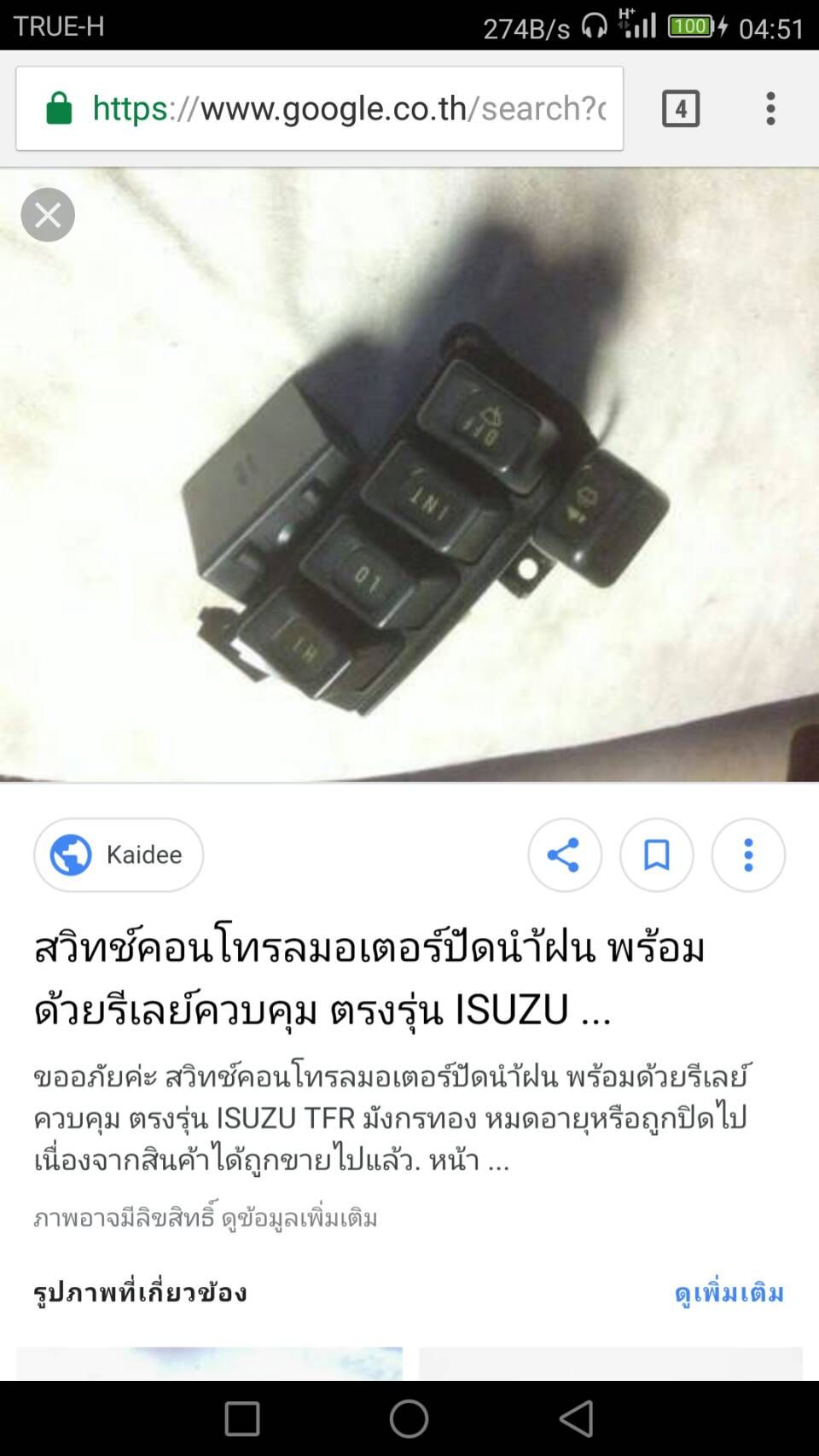This screenshot has height=1456, width=819.
Task: Go to the home screen
Action: pyautogui.click(x=409, y=1418)
